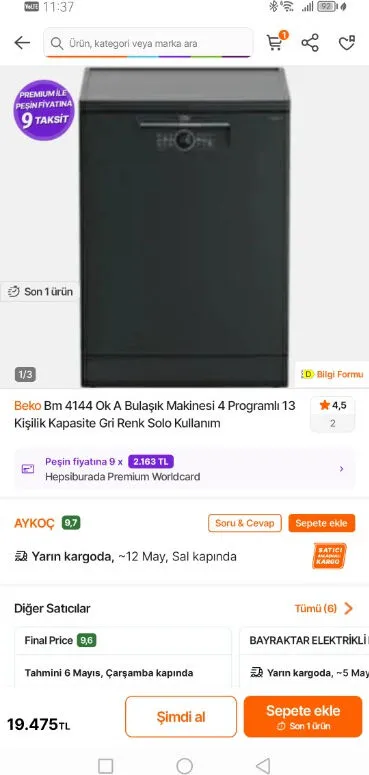Open the Final Price seller card

(x=123, y=657)
